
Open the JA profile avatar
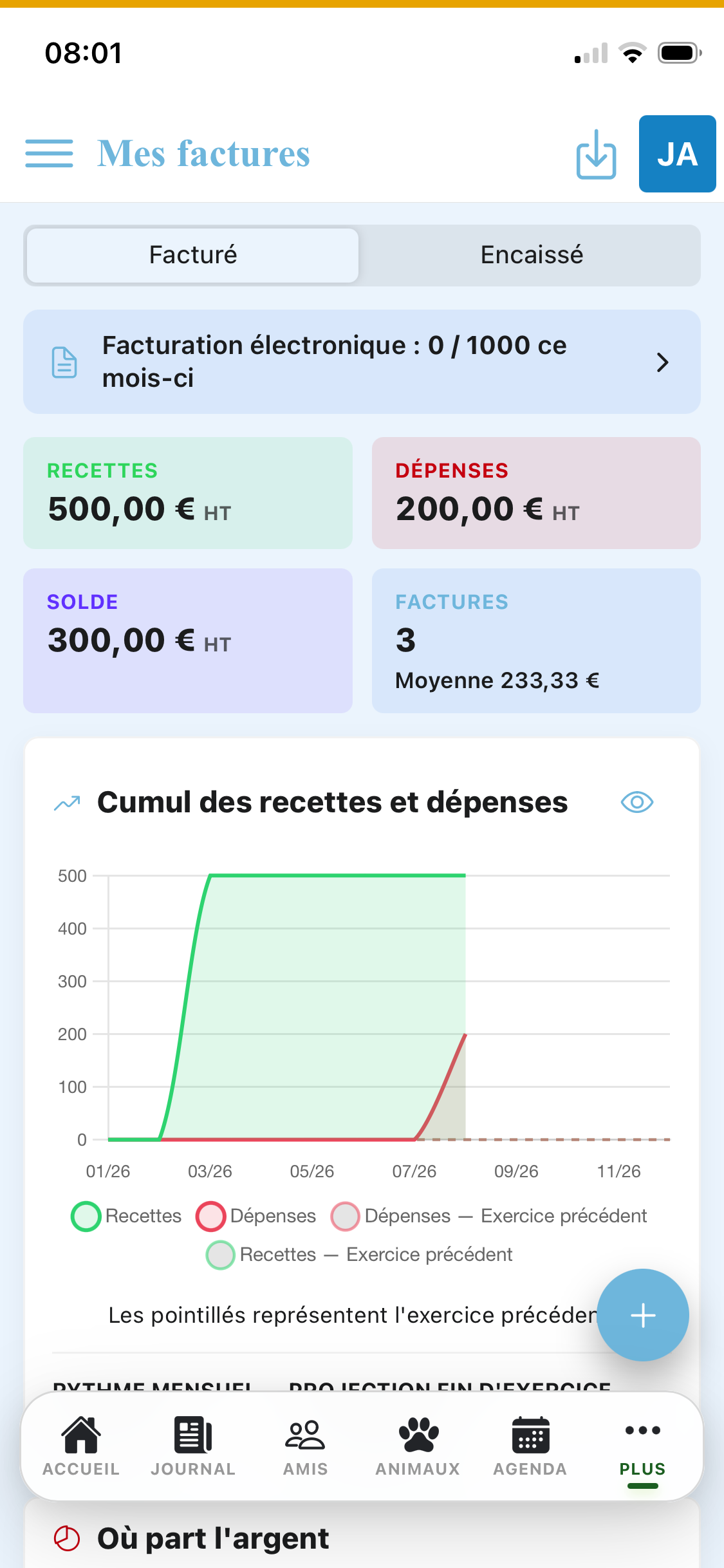[677, 154]
